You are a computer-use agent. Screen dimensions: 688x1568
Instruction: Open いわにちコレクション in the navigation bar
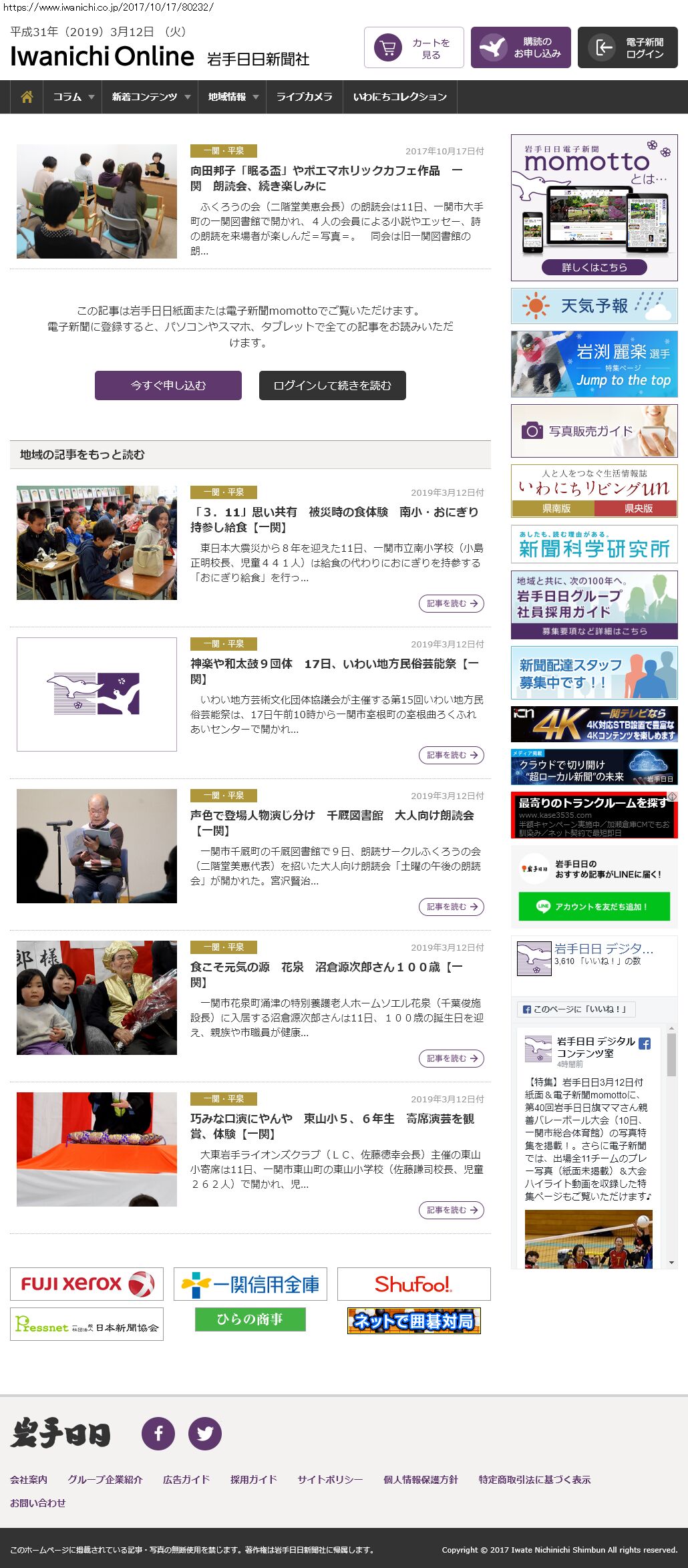coord(399,97)
